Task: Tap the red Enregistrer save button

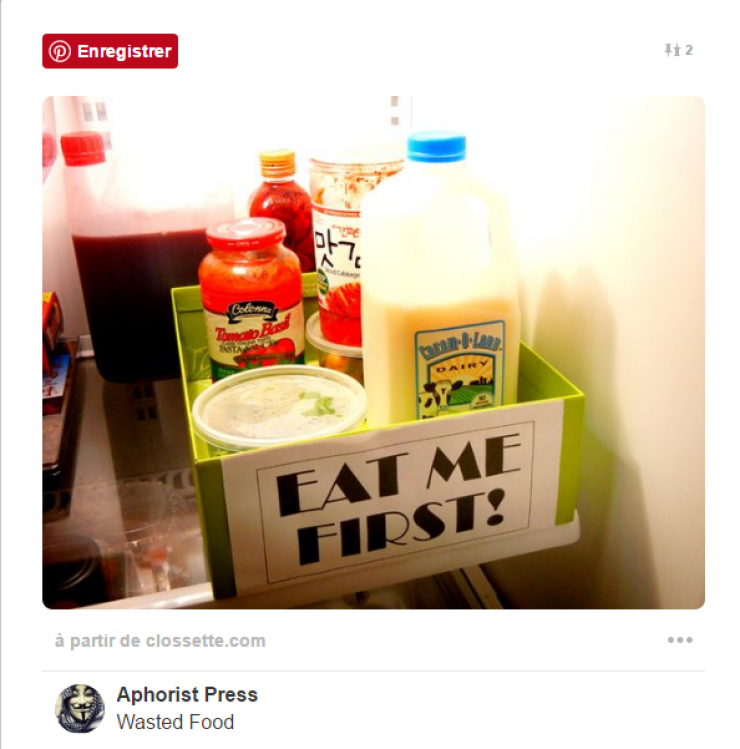Action: click(110, 51)
